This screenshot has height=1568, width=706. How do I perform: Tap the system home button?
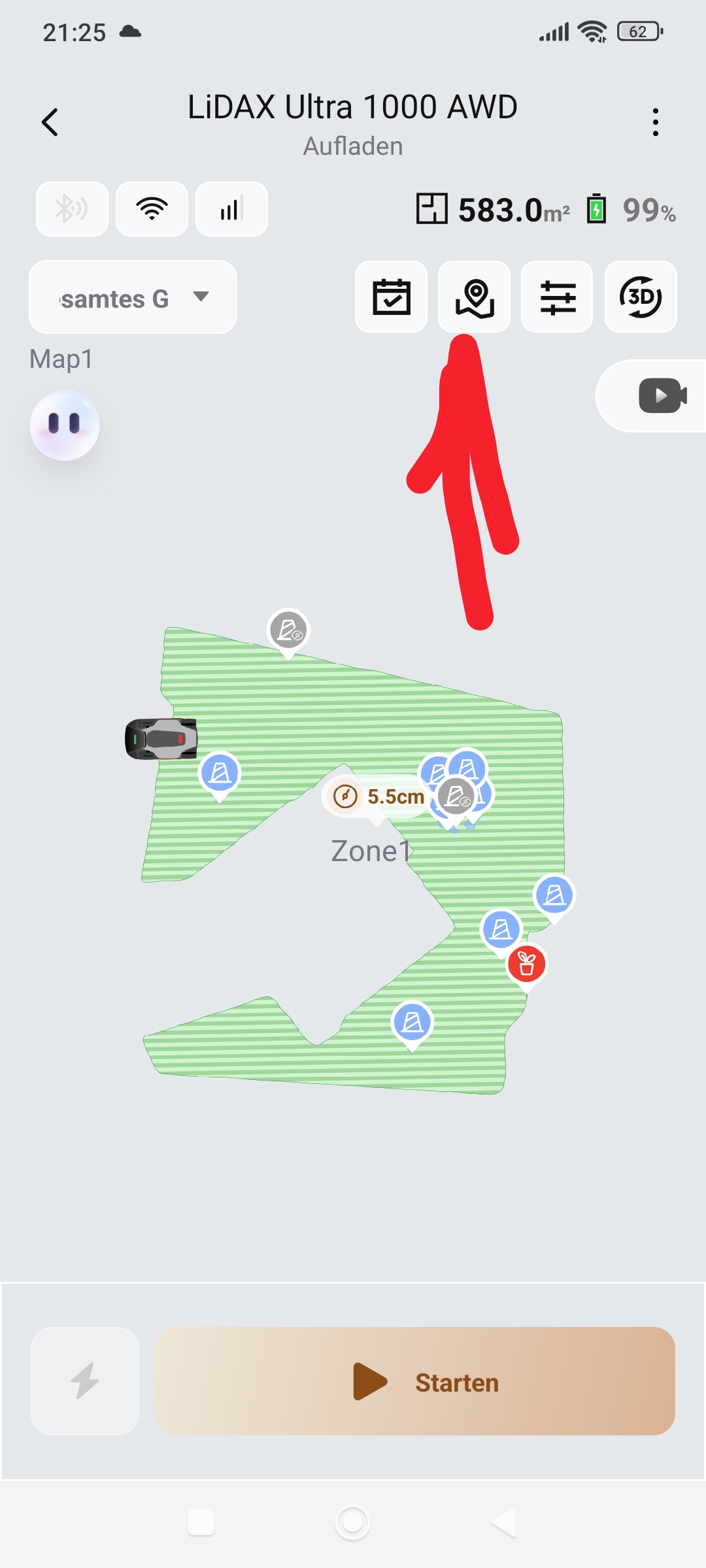coord(353,1522)
